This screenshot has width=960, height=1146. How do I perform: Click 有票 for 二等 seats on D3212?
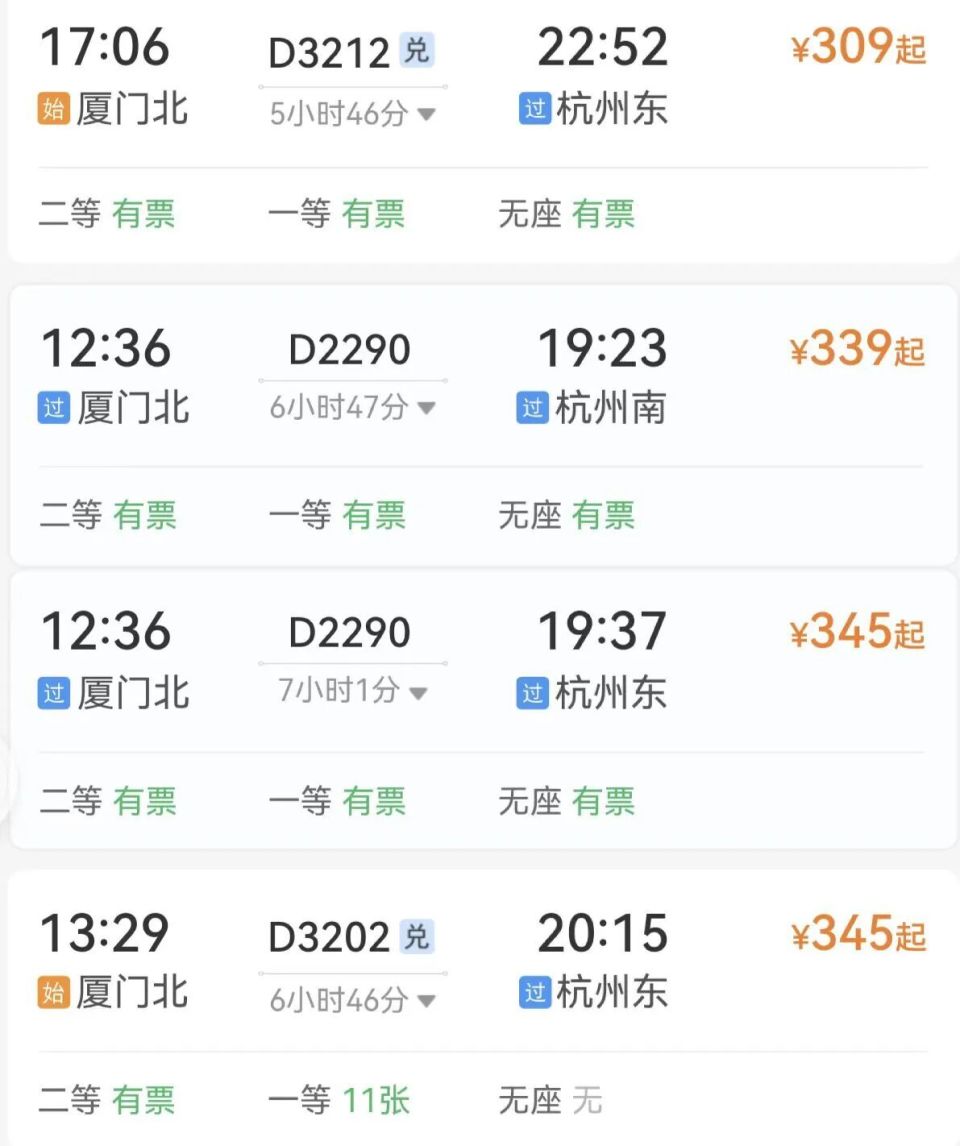point(145,213)
